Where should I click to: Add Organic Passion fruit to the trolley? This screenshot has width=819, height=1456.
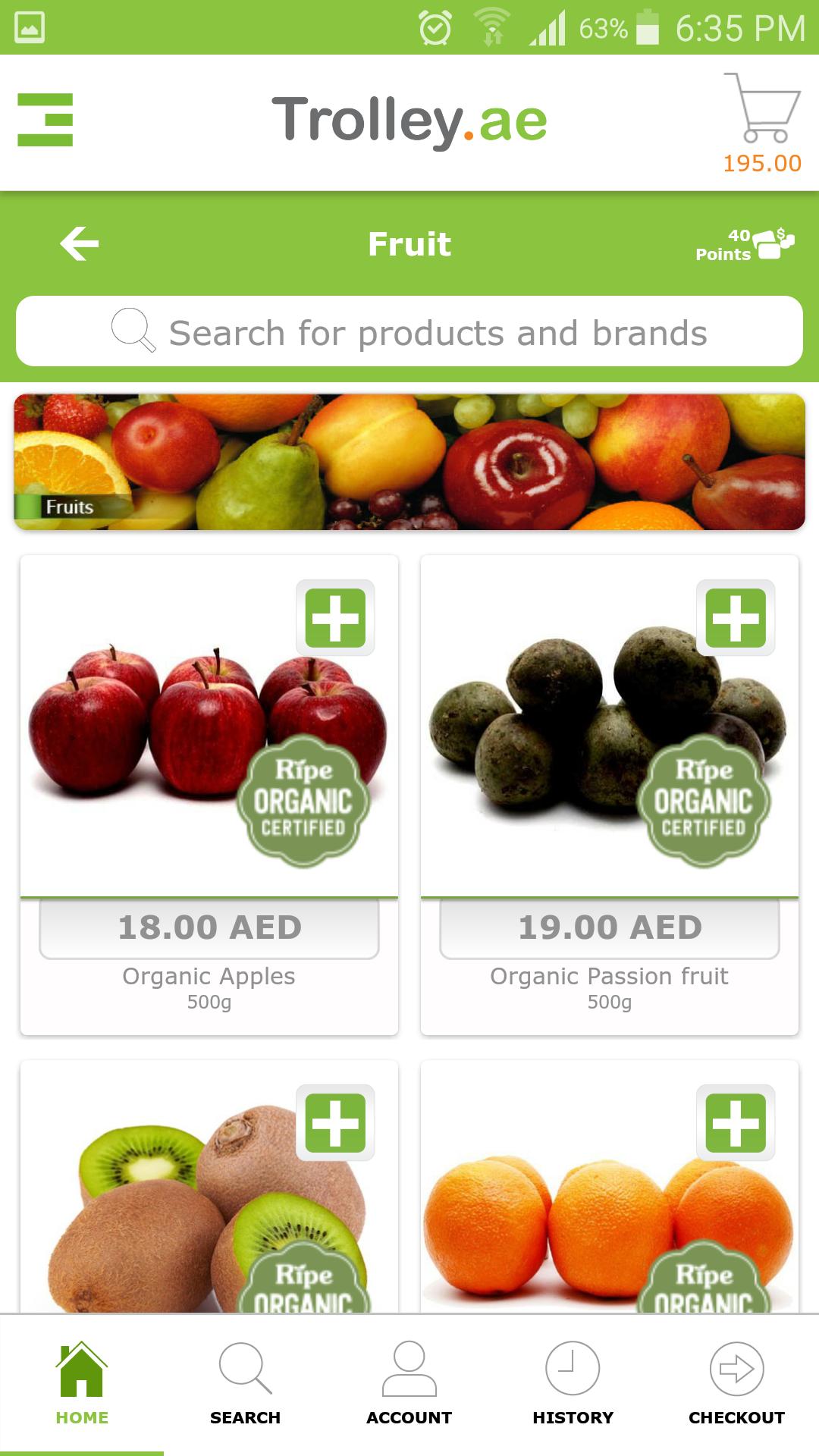pos(735,618)
